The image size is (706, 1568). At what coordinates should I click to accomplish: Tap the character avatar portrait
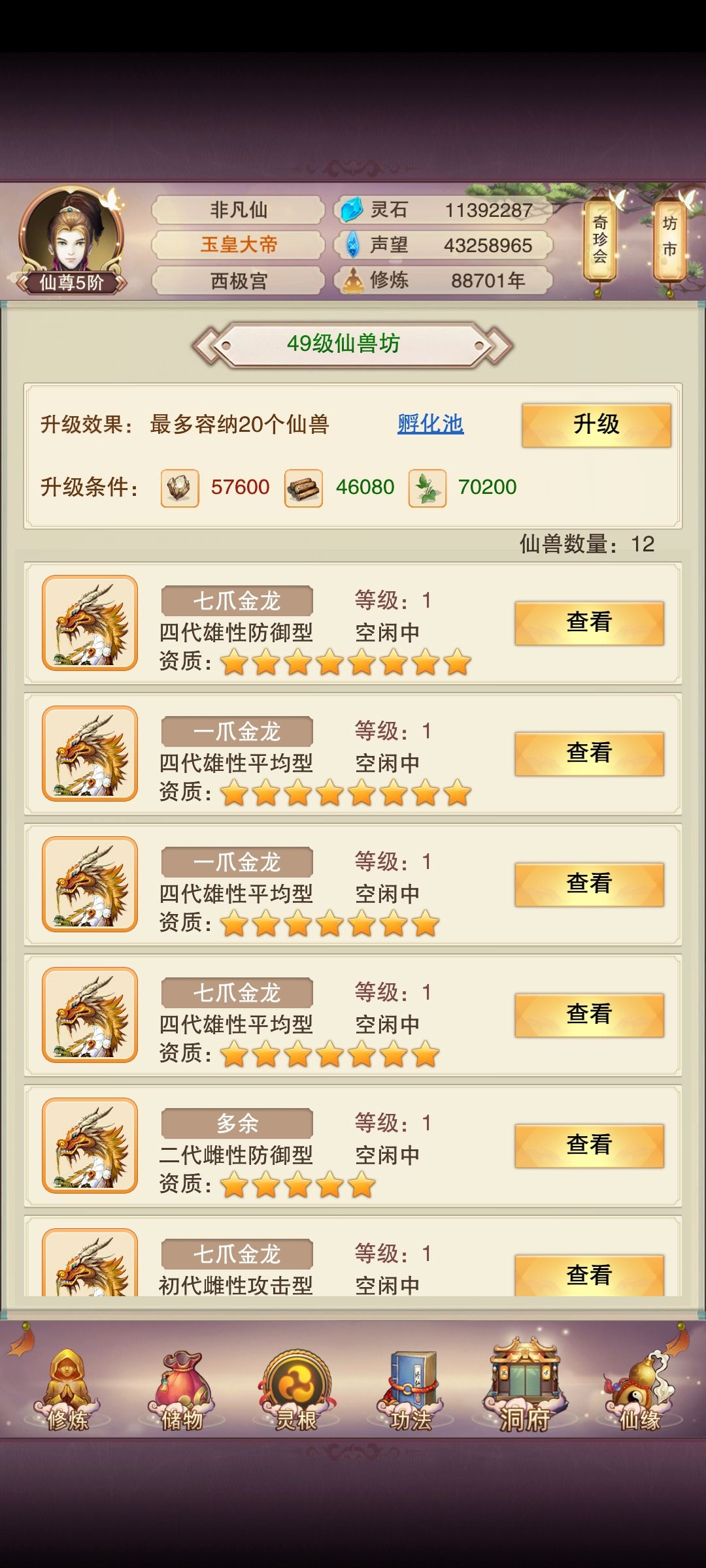71,237
